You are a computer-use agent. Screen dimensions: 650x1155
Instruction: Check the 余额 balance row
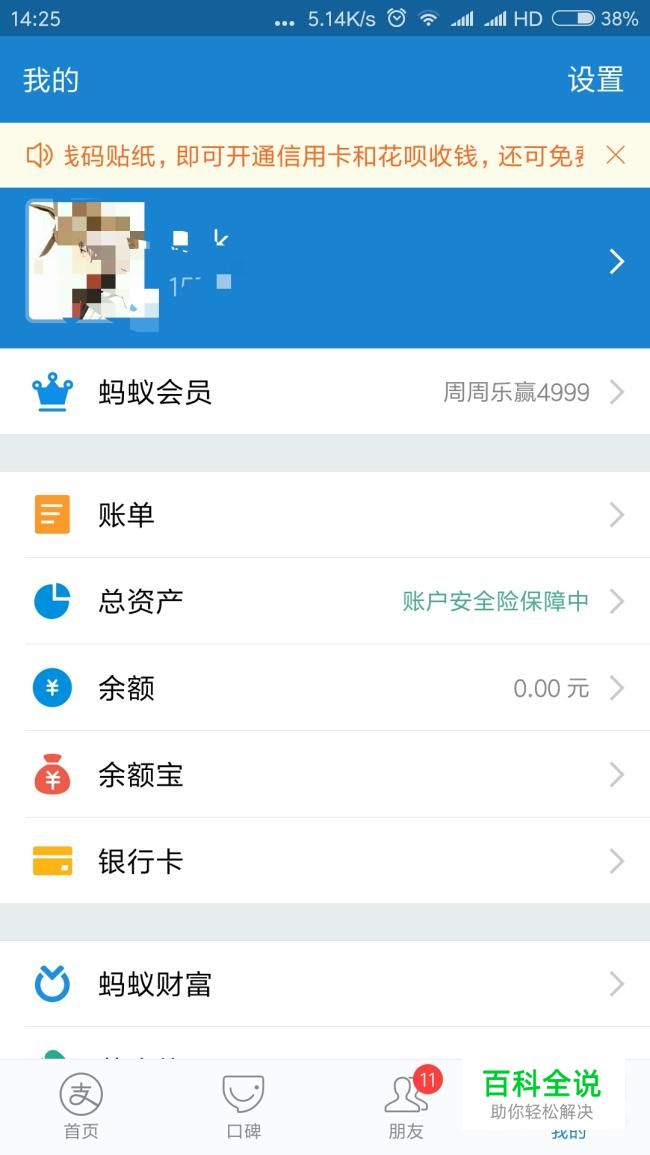pyautogui.click(x=325, y=688)
